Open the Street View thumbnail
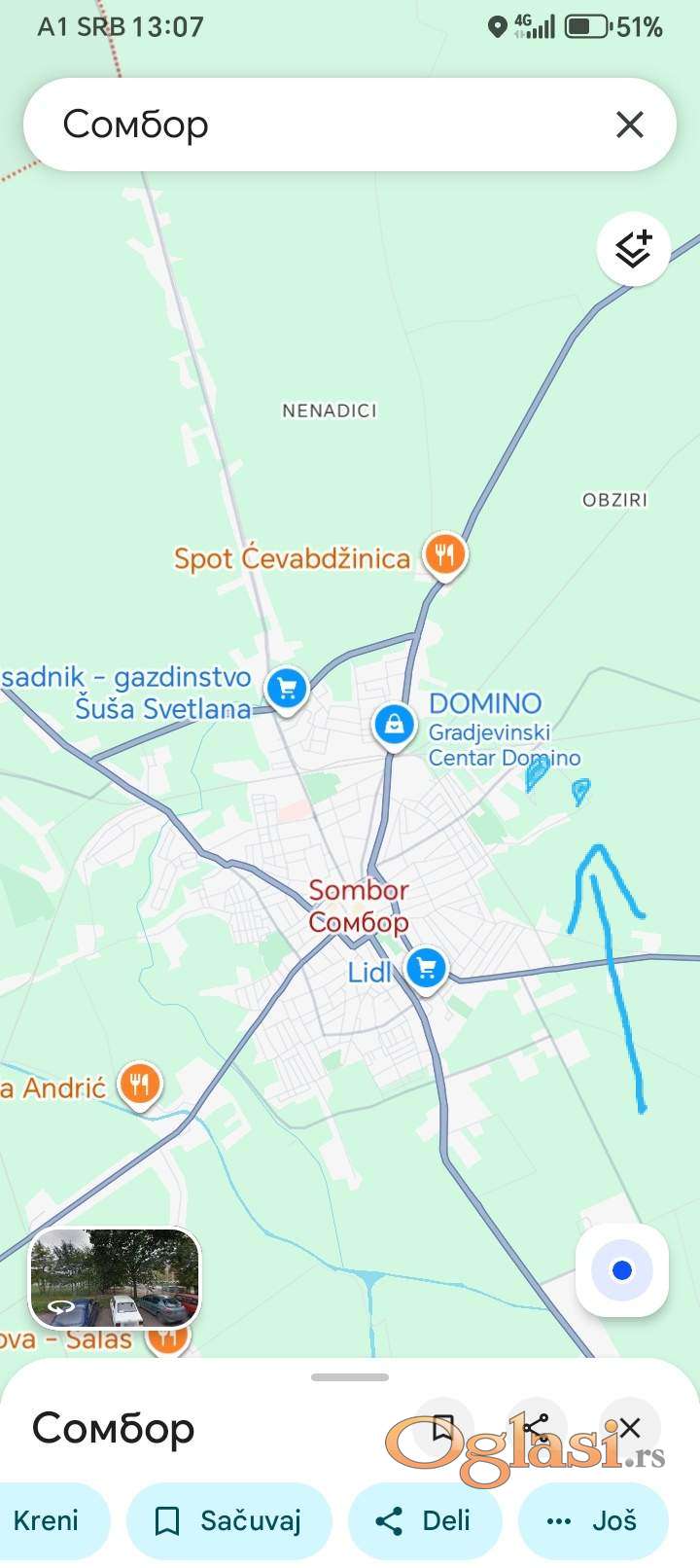The width and height of the screenshot is (700, 1568). (x=115, y=1278)
